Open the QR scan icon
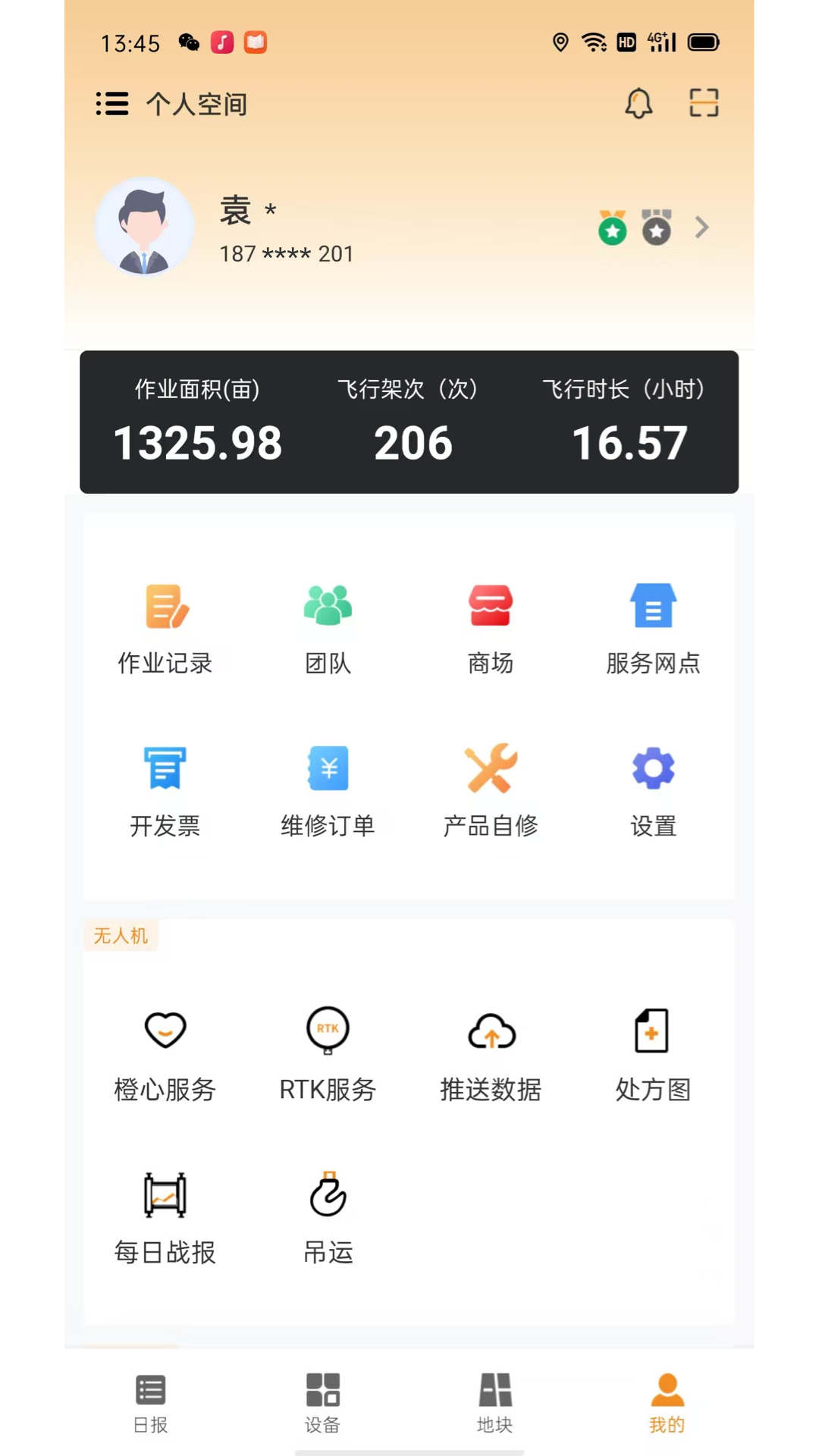This screenshot has height=1456, width=819. click(703, 102)
